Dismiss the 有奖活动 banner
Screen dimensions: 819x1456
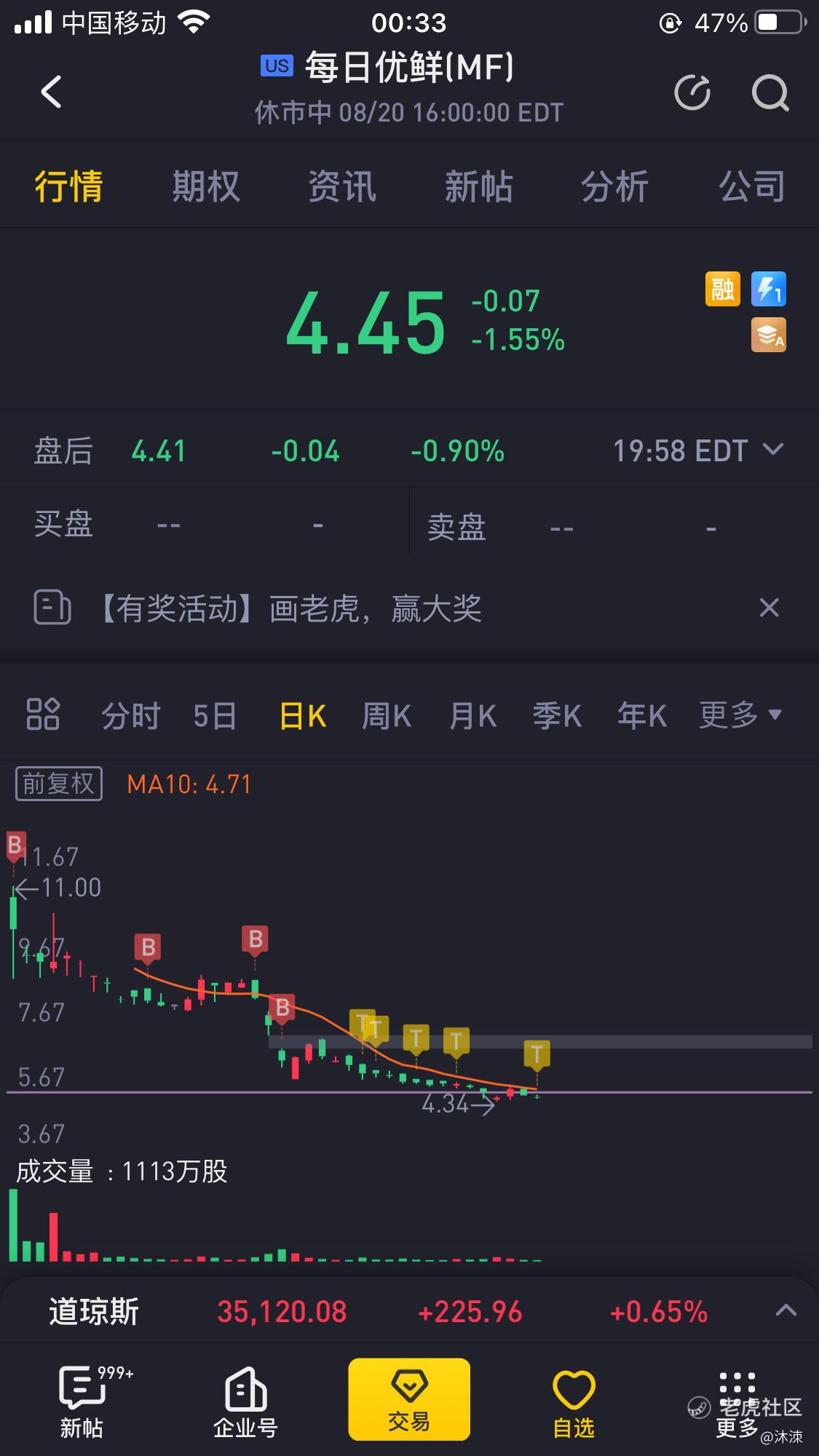click(769, 608)
